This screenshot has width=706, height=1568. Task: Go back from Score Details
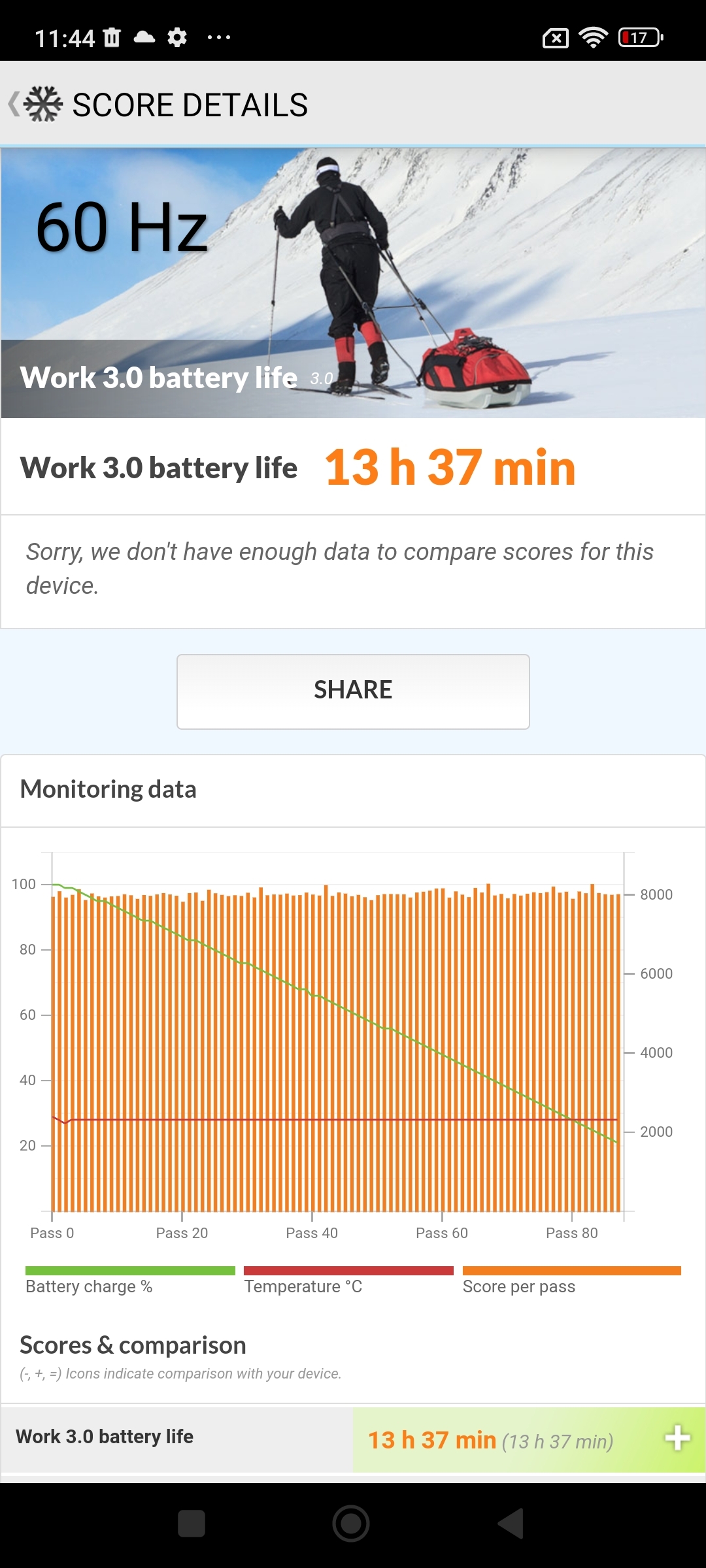(14, 105)
